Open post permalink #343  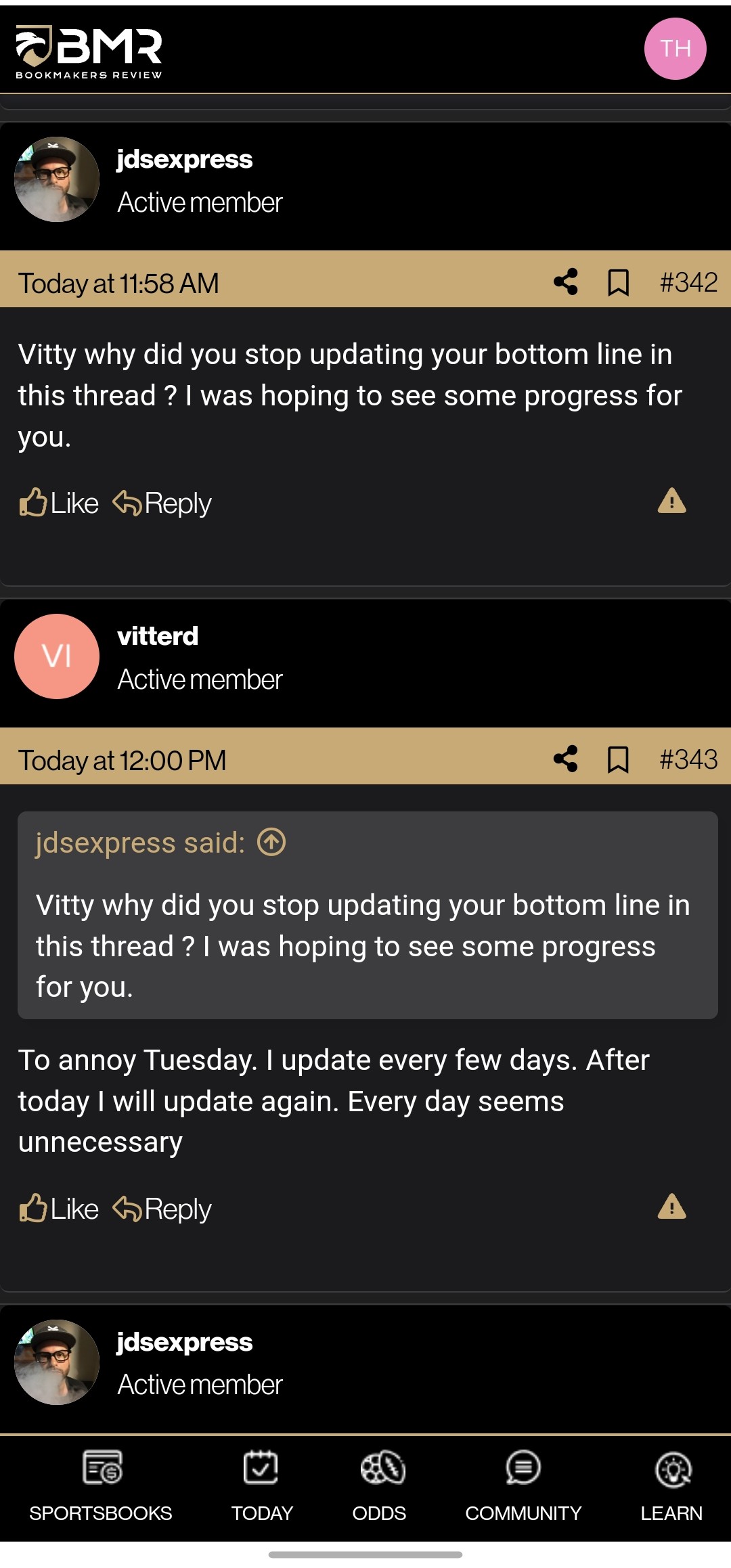coord(688,760)
